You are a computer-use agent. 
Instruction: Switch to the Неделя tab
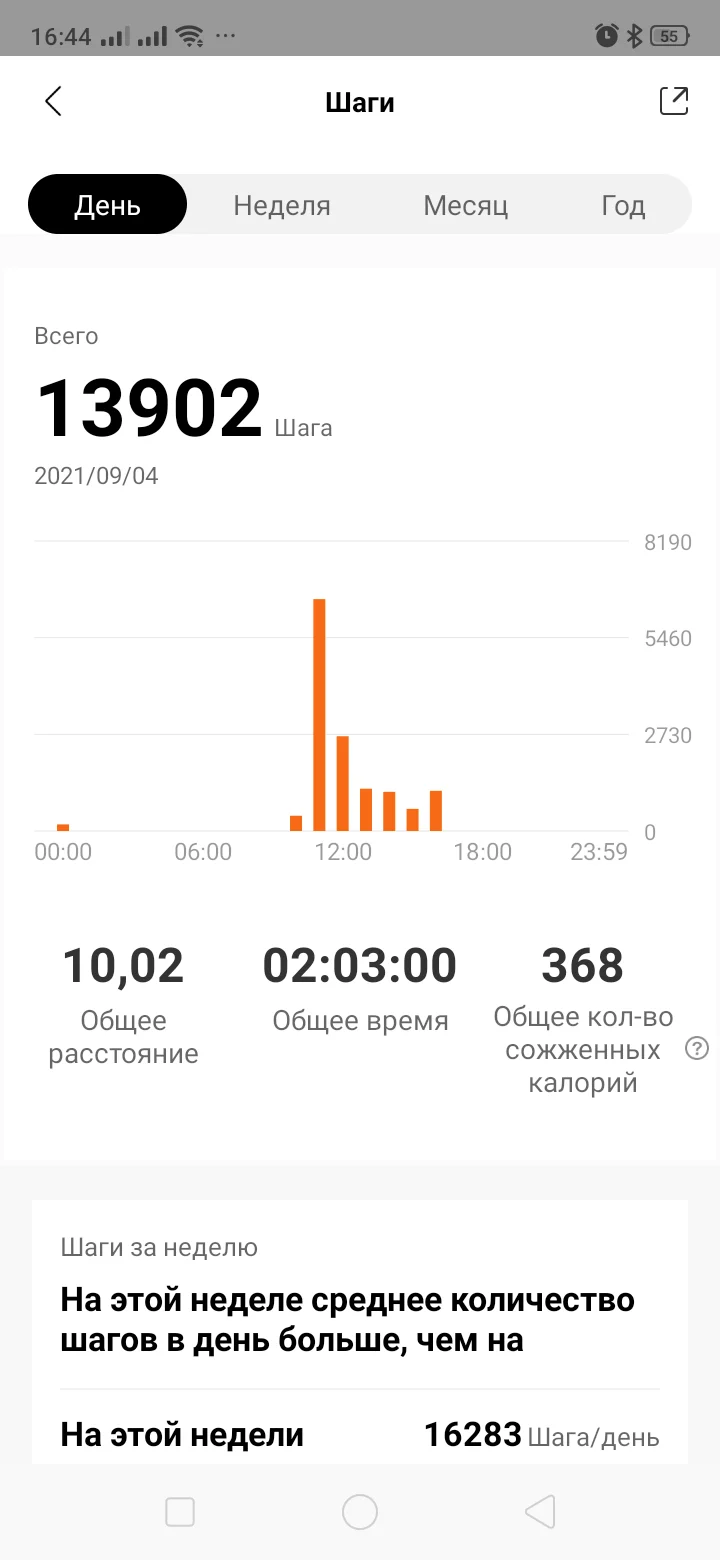[x=282, y=206]
